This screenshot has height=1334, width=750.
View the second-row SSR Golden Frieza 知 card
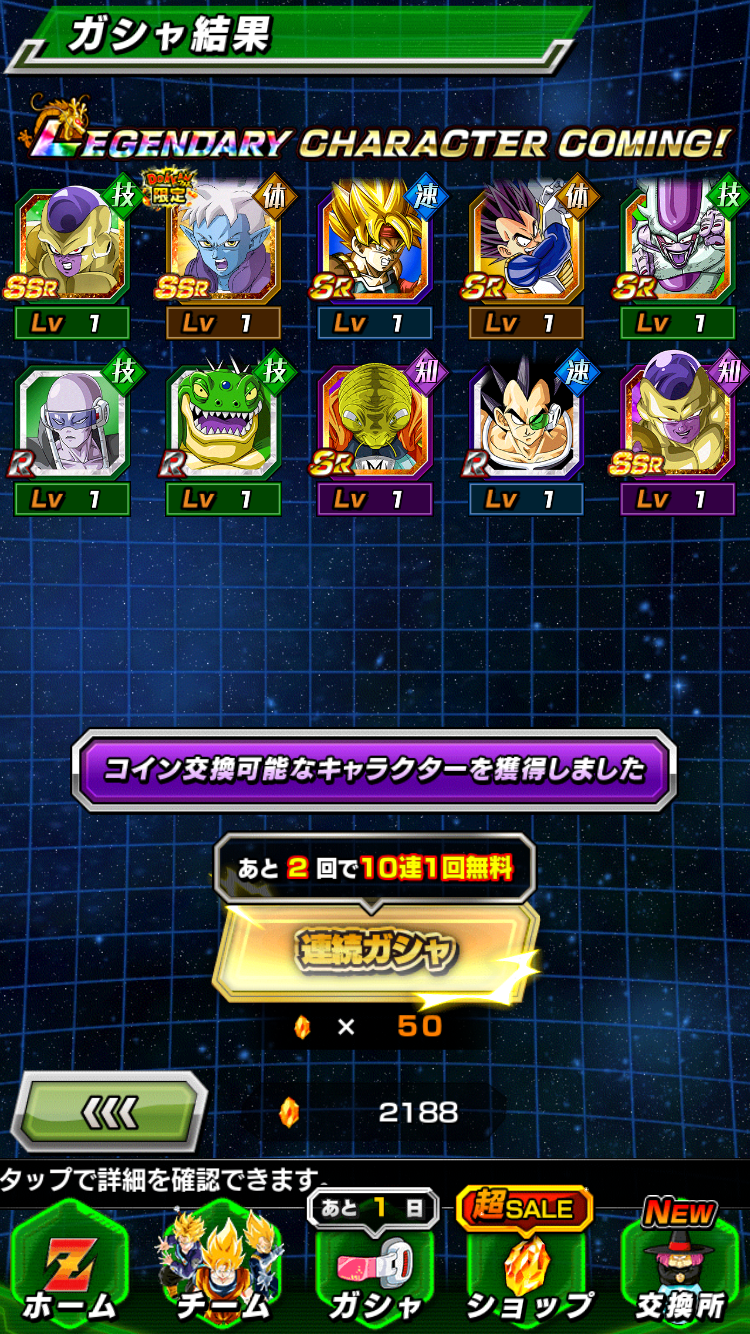click(x=678, y=418)
